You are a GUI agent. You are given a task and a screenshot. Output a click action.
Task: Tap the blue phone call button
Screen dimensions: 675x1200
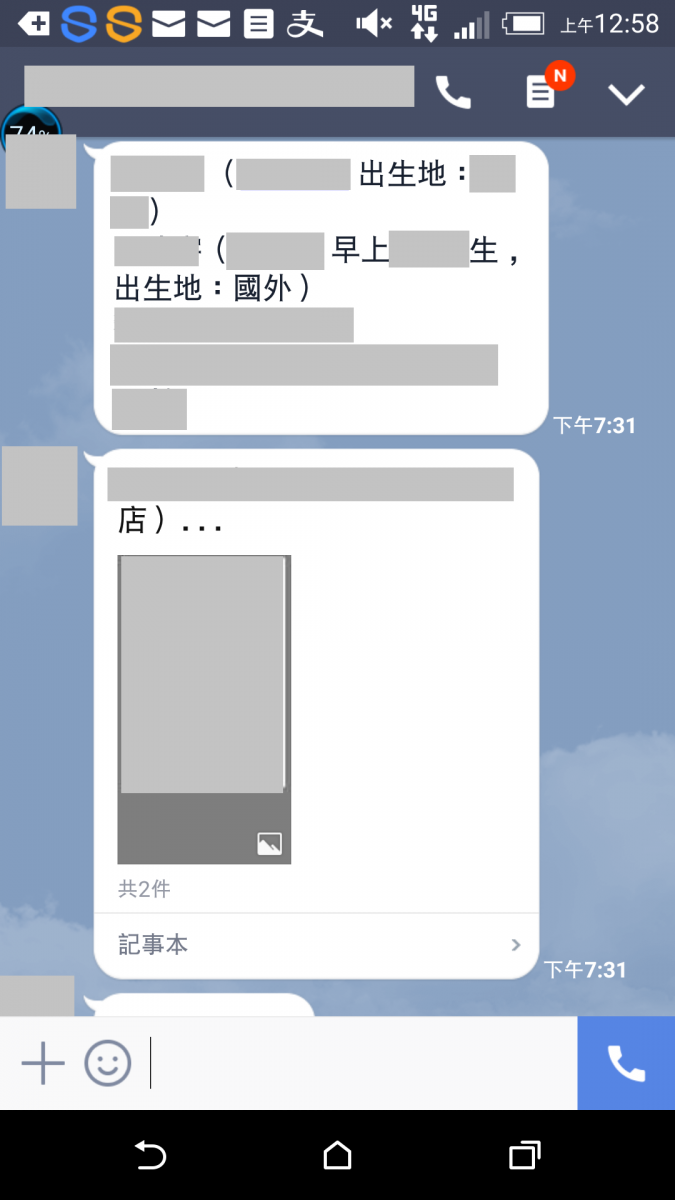pos(626,1063)
